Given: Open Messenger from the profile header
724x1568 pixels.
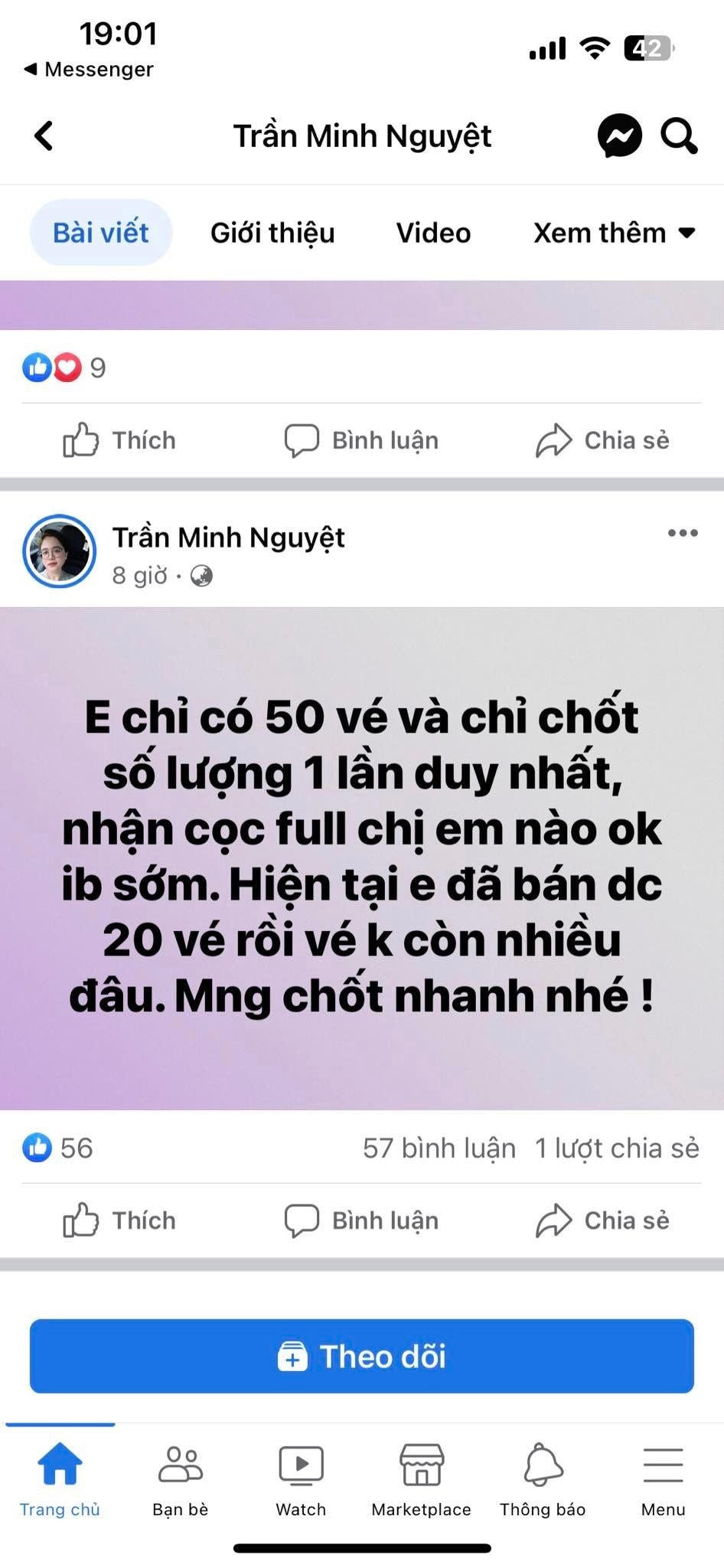Looking at the screenshot, I should [620, 136].
